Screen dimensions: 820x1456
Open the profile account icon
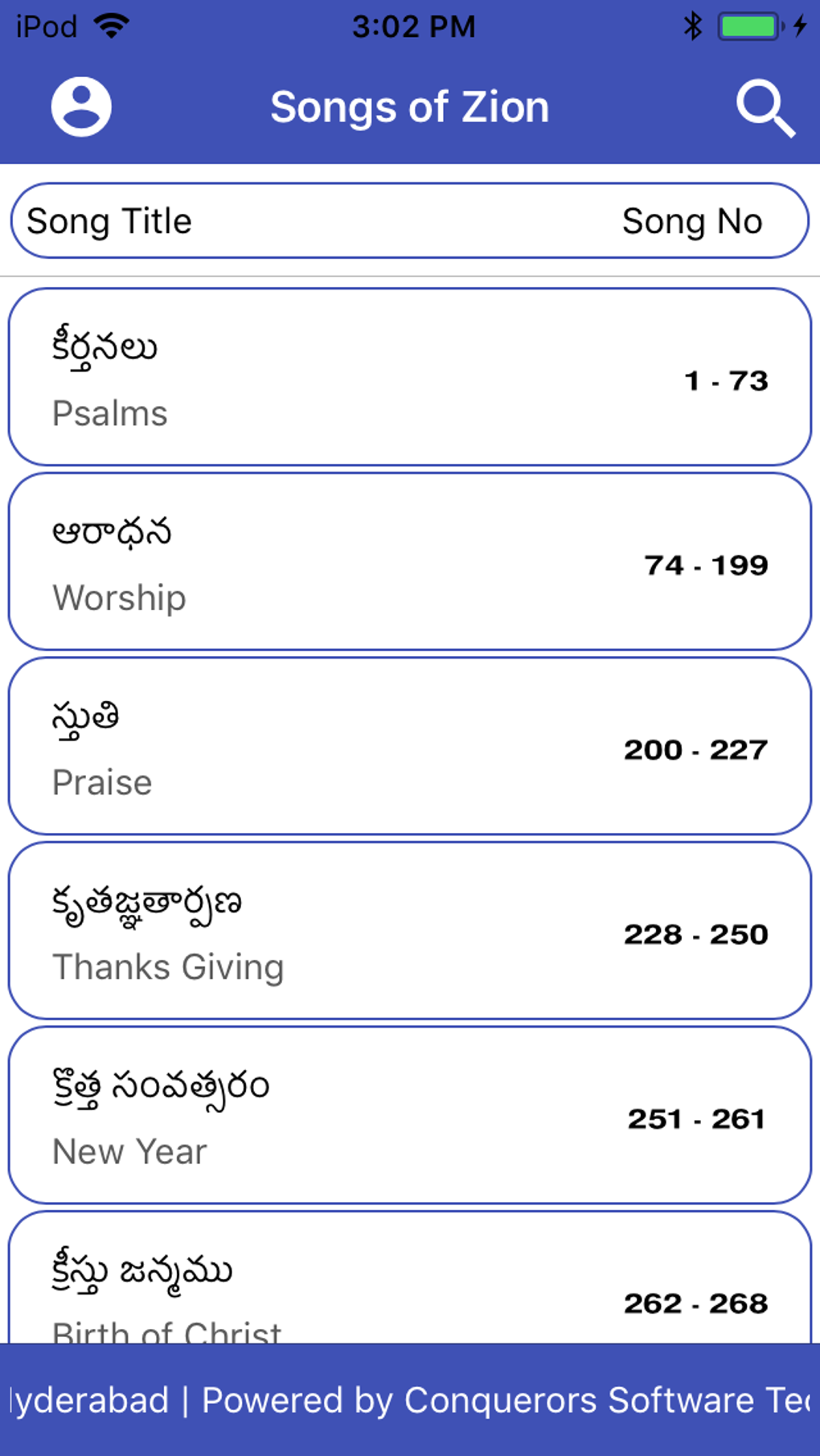click(x=81, y=107)
